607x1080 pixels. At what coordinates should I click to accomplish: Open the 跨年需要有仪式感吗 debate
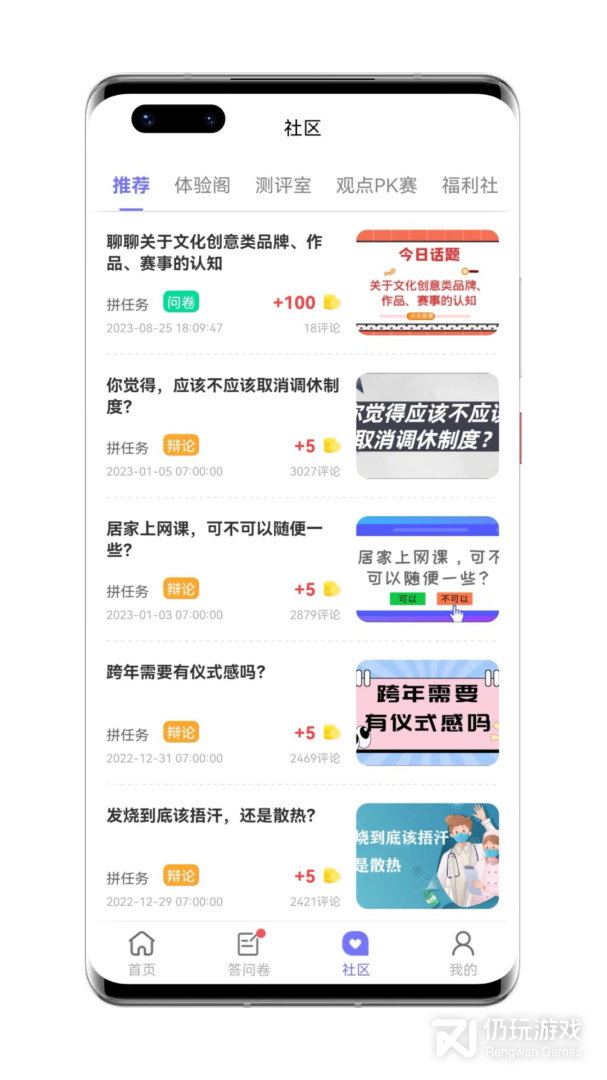point(187,672)
